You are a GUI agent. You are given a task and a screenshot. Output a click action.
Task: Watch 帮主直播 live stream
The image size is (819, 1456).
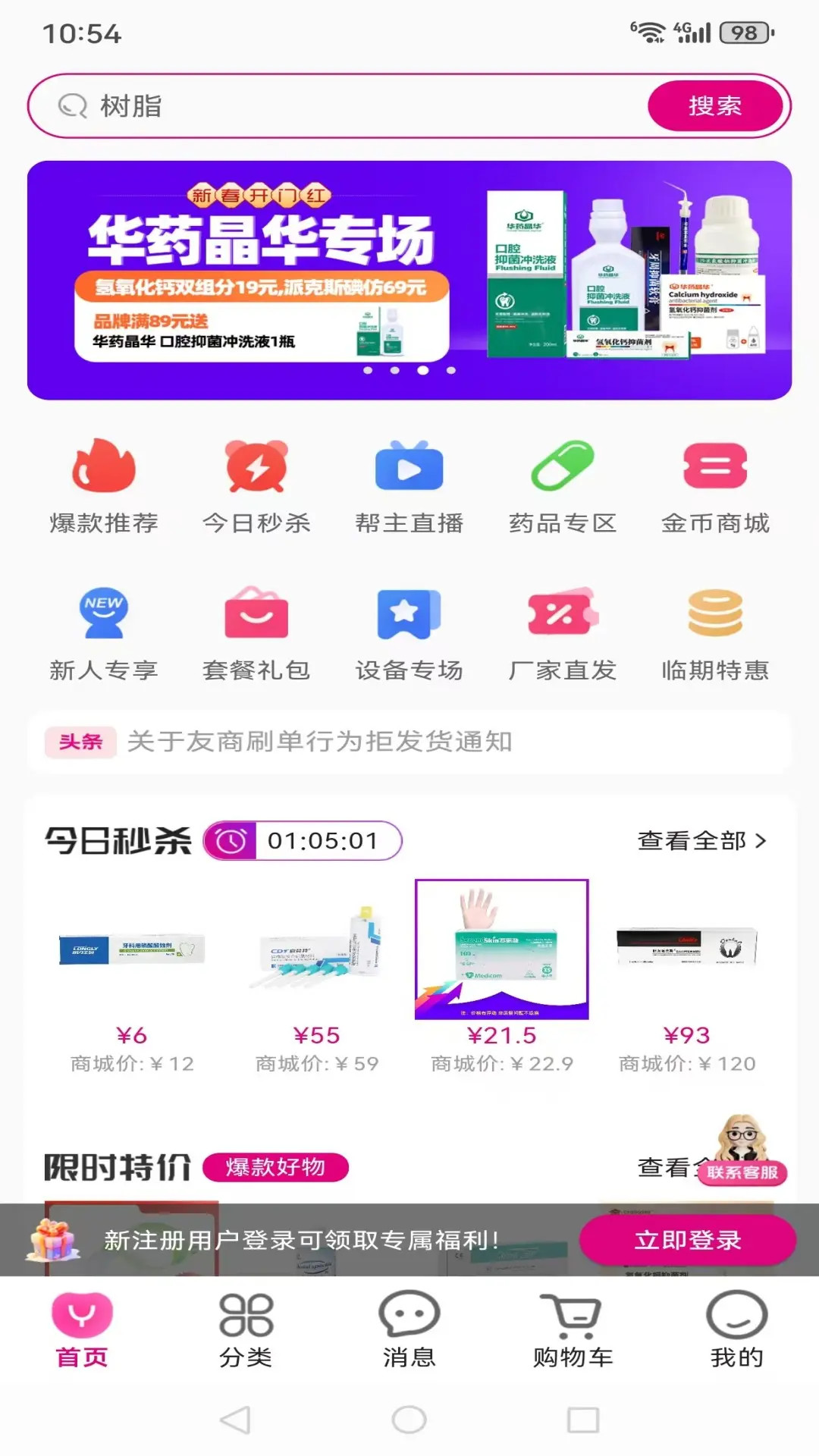click(x=409, y=486)
